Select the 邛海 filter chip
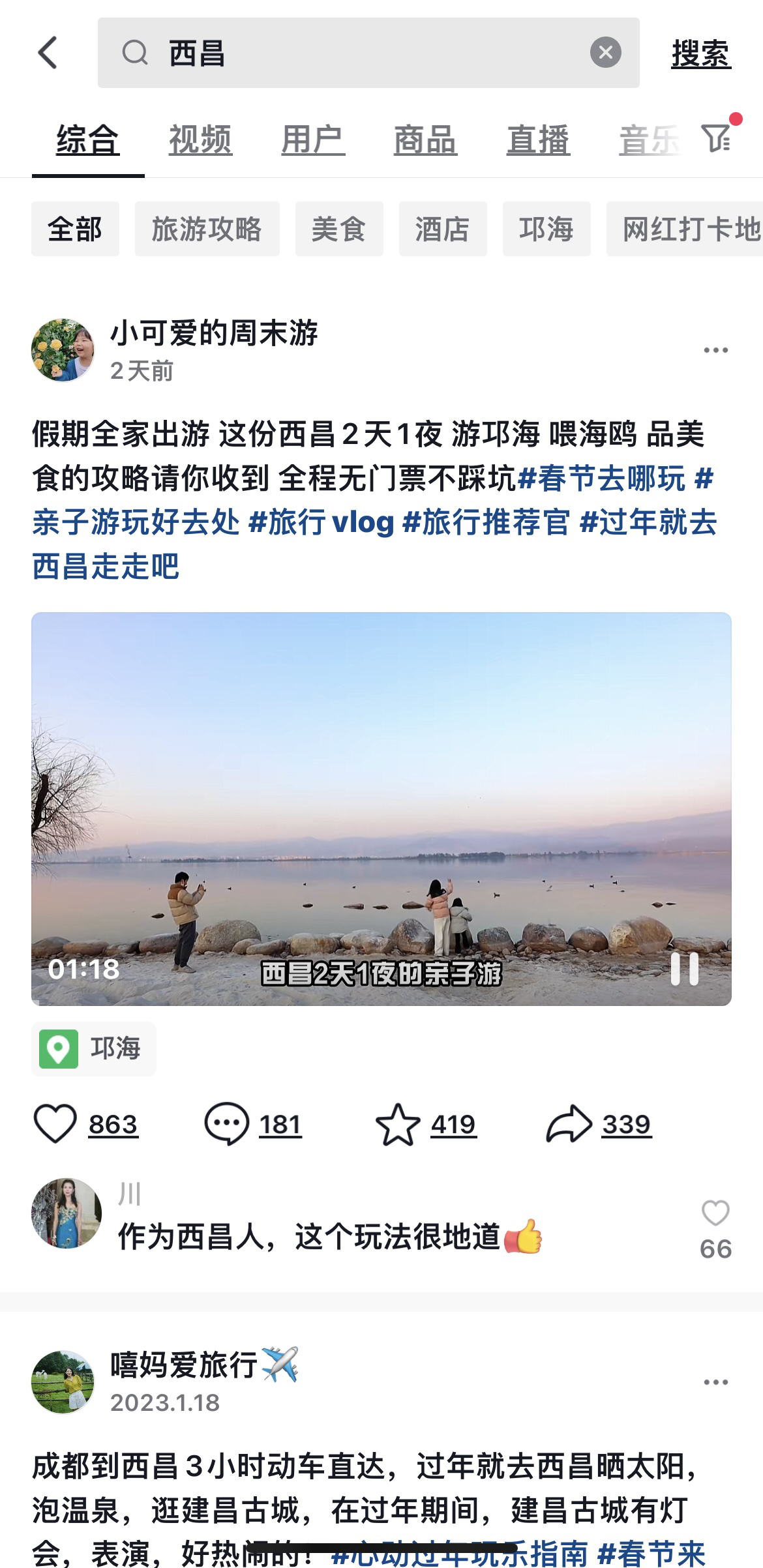763x1568 pixels. point(546,229)
